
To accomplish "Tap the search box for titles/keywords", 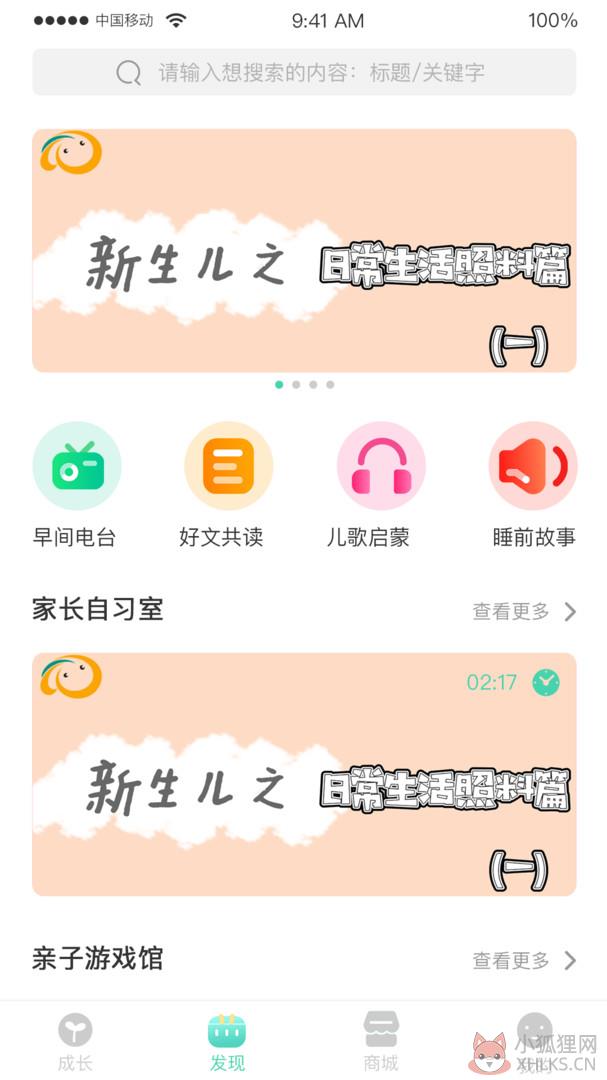I will click(304, 72).
